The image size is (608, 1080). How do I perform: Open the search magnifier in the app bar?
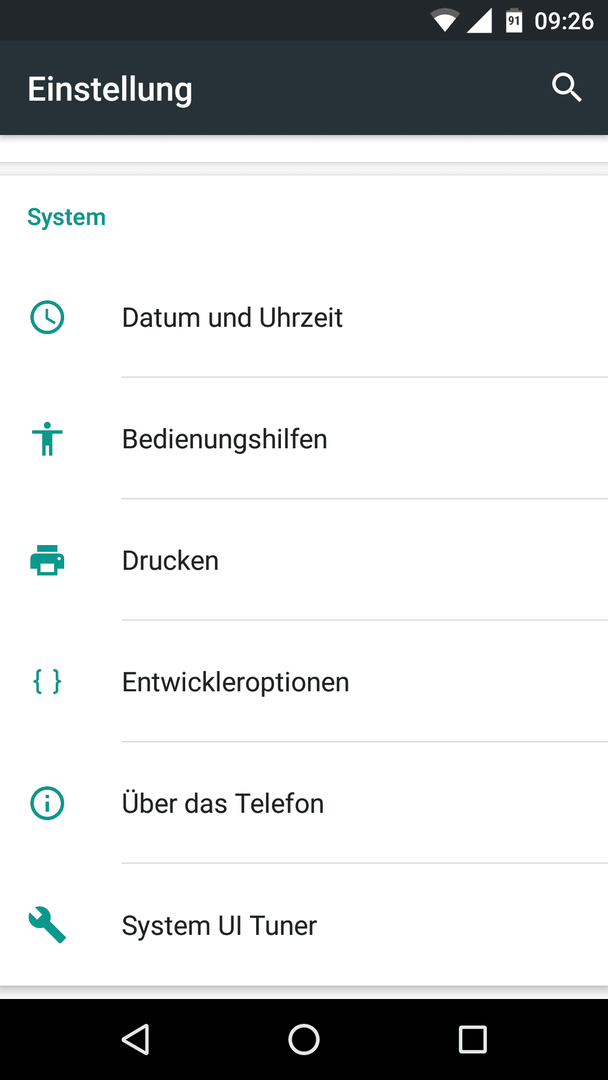point(567,88)
